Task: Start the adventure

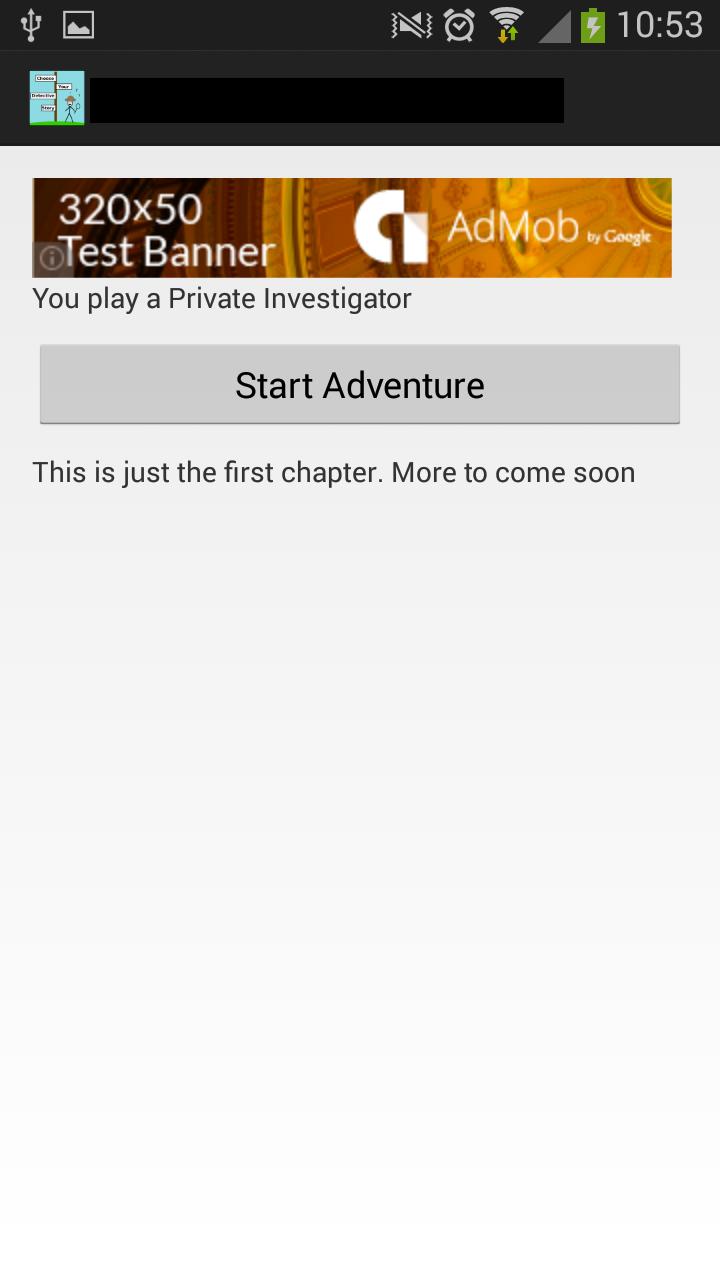Action: coord(360,385)
